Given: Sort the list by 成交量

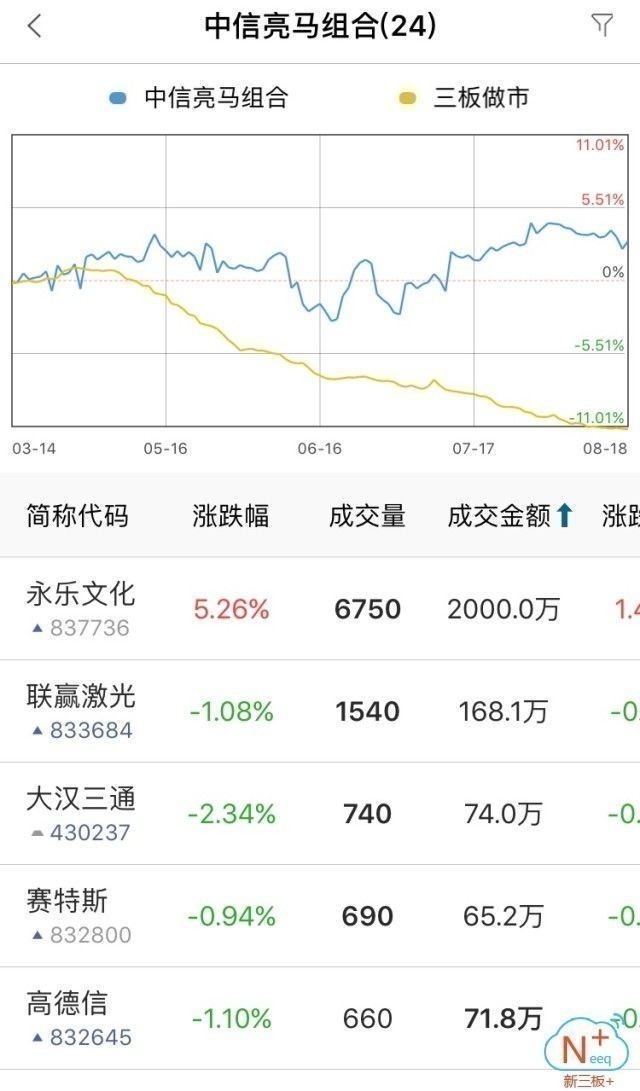Looking at the screenshot, I should click(367, 516).
